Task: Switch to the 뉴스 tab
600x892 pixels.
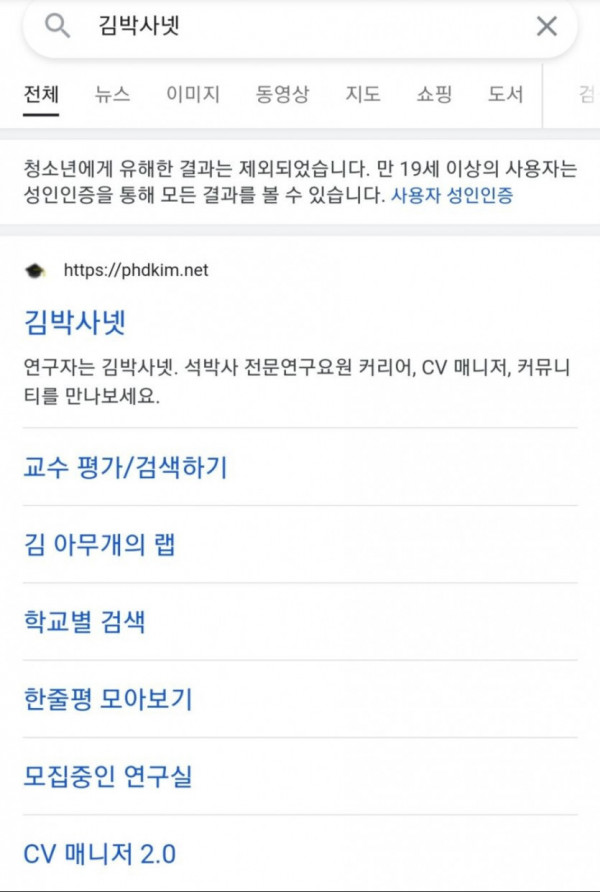Action: 113,95
